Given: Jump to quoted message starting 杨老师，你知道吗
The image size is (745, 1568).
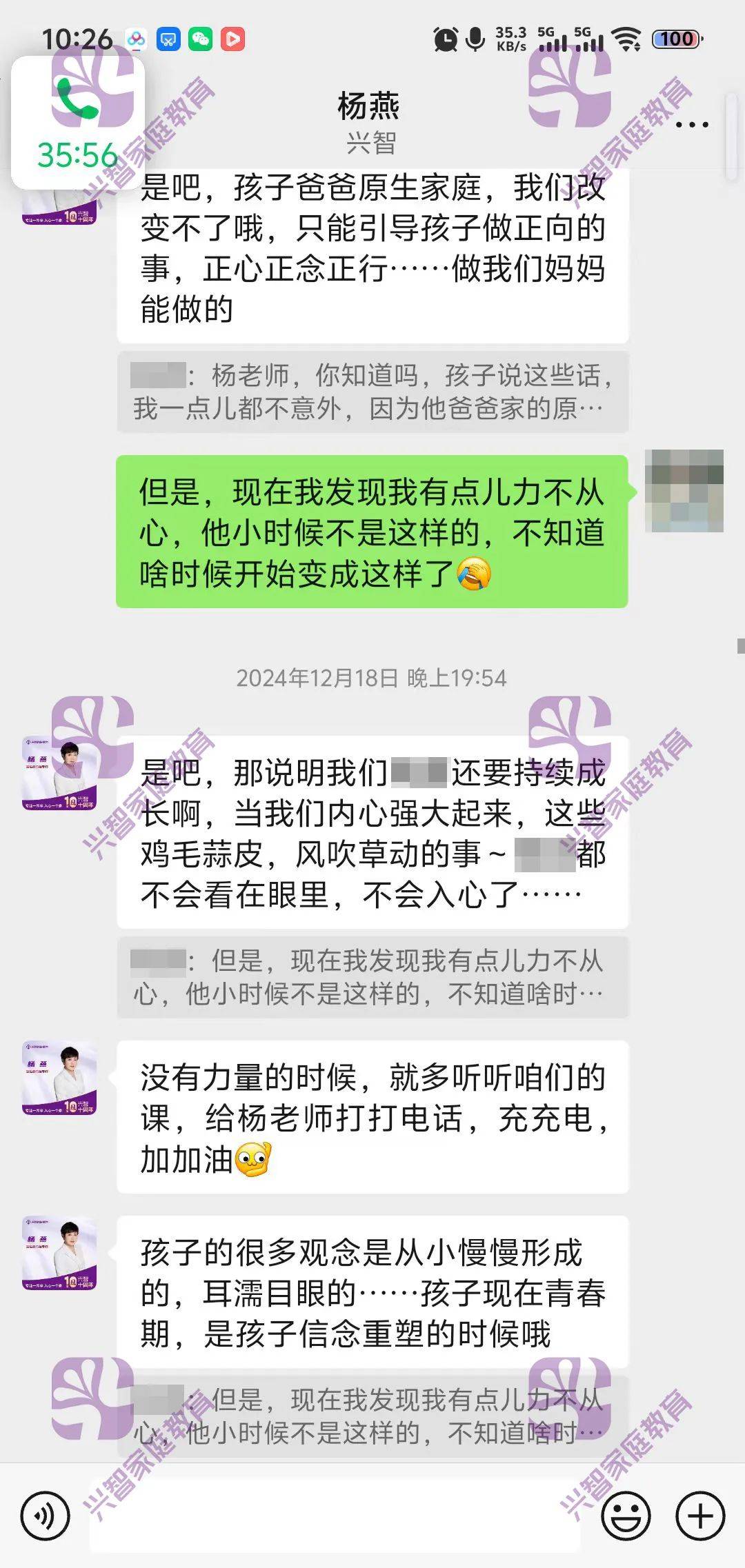Looking at the screenshot, I should point(372,392).
